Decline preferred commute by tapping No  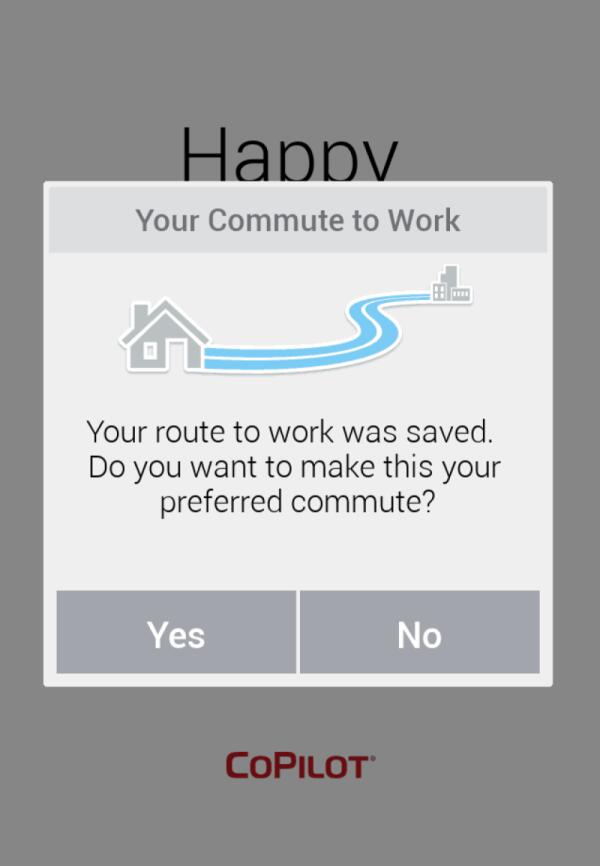[419, 632]
